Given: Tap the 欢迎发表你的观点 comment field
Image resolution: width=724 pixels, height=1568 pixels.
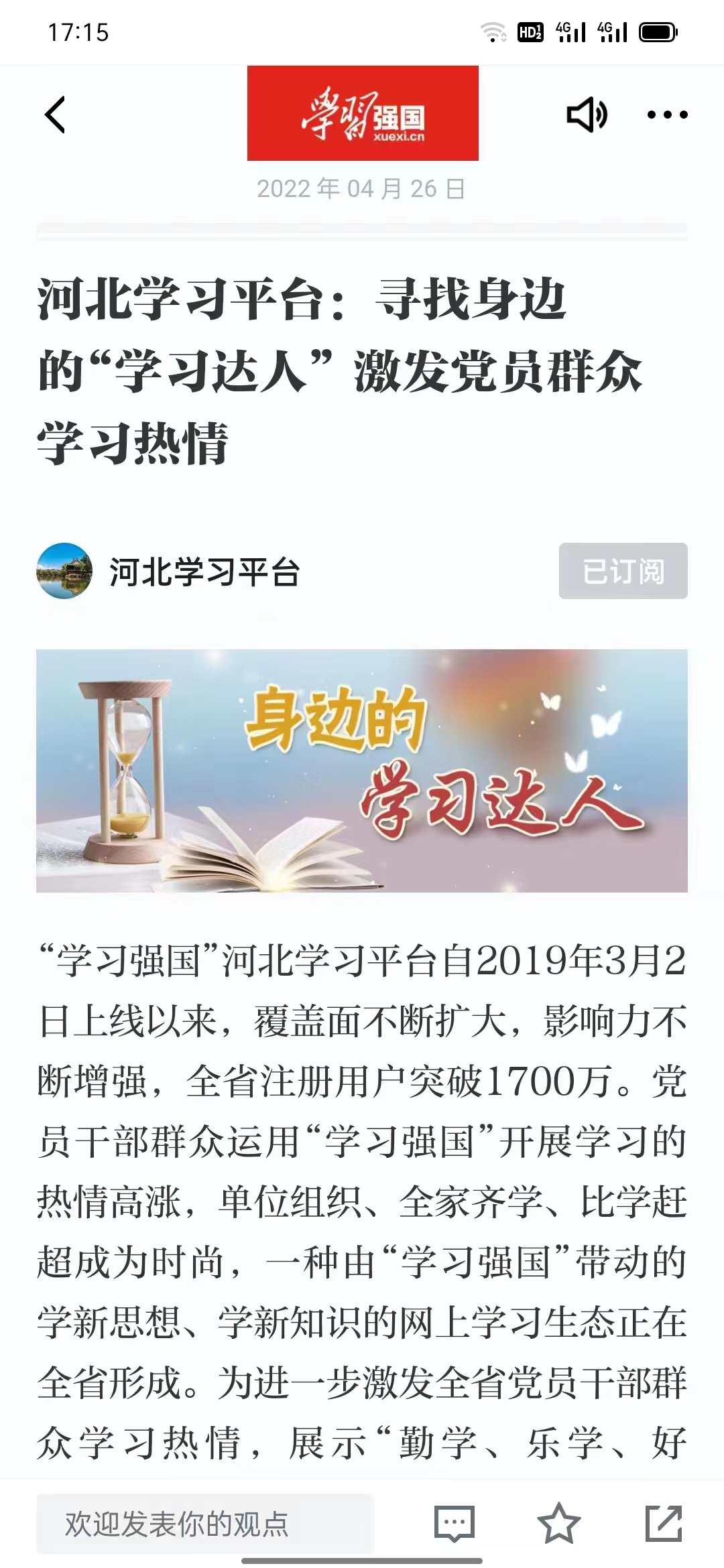Looking at the screenshot, I should pos(205,1524).
